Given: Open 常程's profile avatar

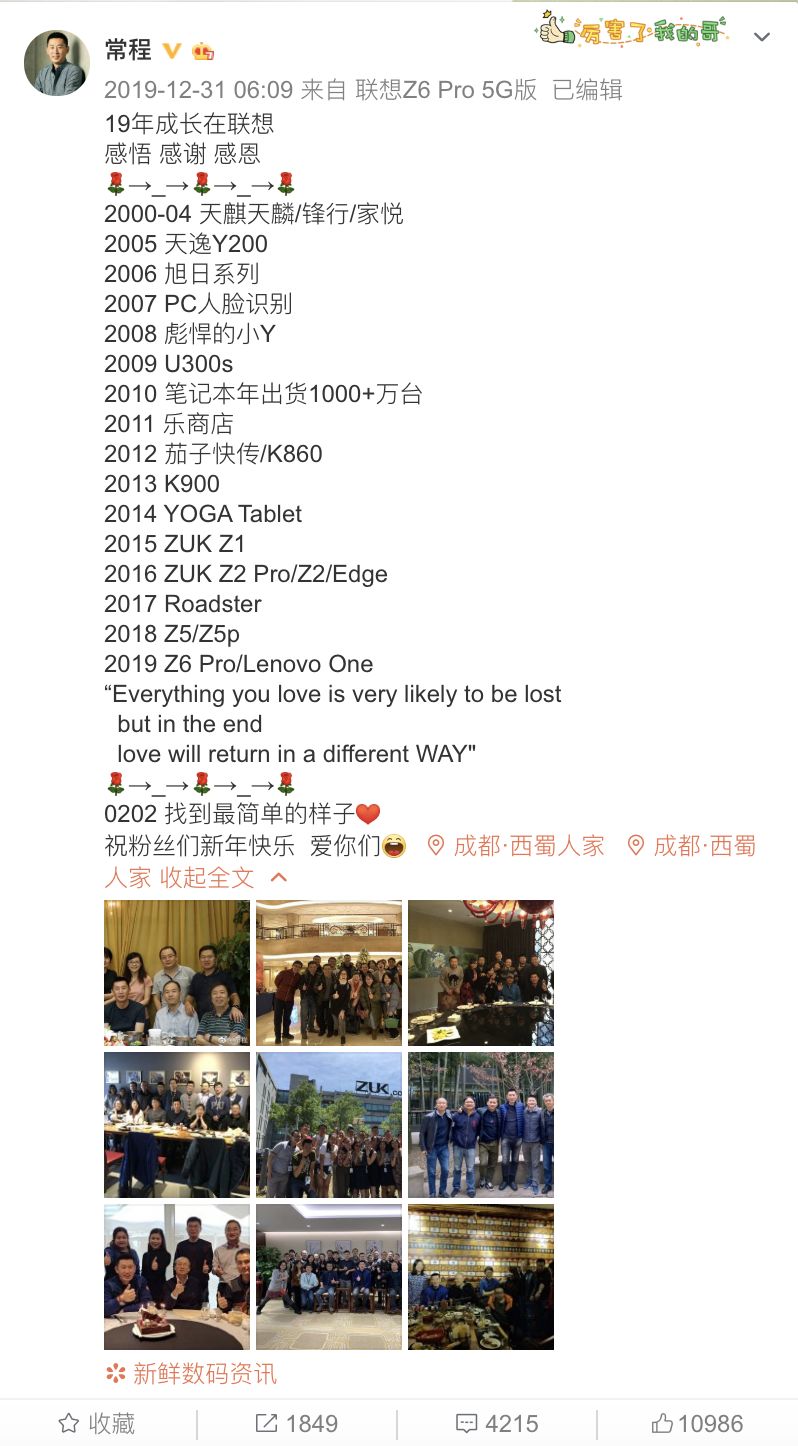Looking at the screenshot, I should click(x=57, y=63).
